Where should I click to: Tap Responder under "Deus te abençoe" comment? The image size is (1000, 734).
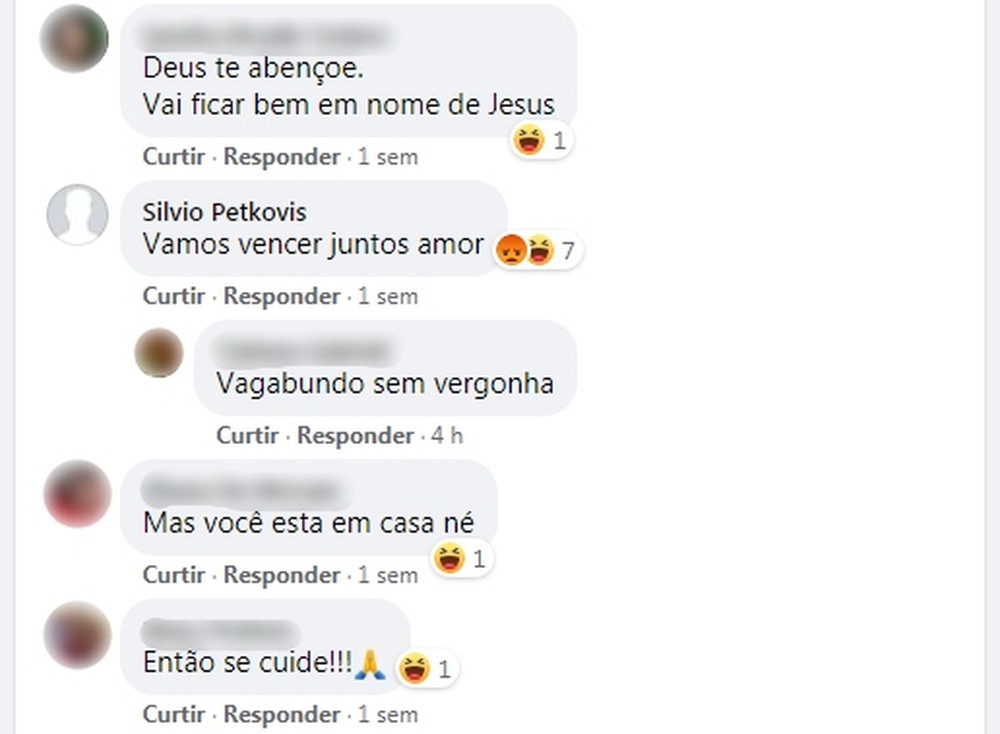(x=281, y=157)
